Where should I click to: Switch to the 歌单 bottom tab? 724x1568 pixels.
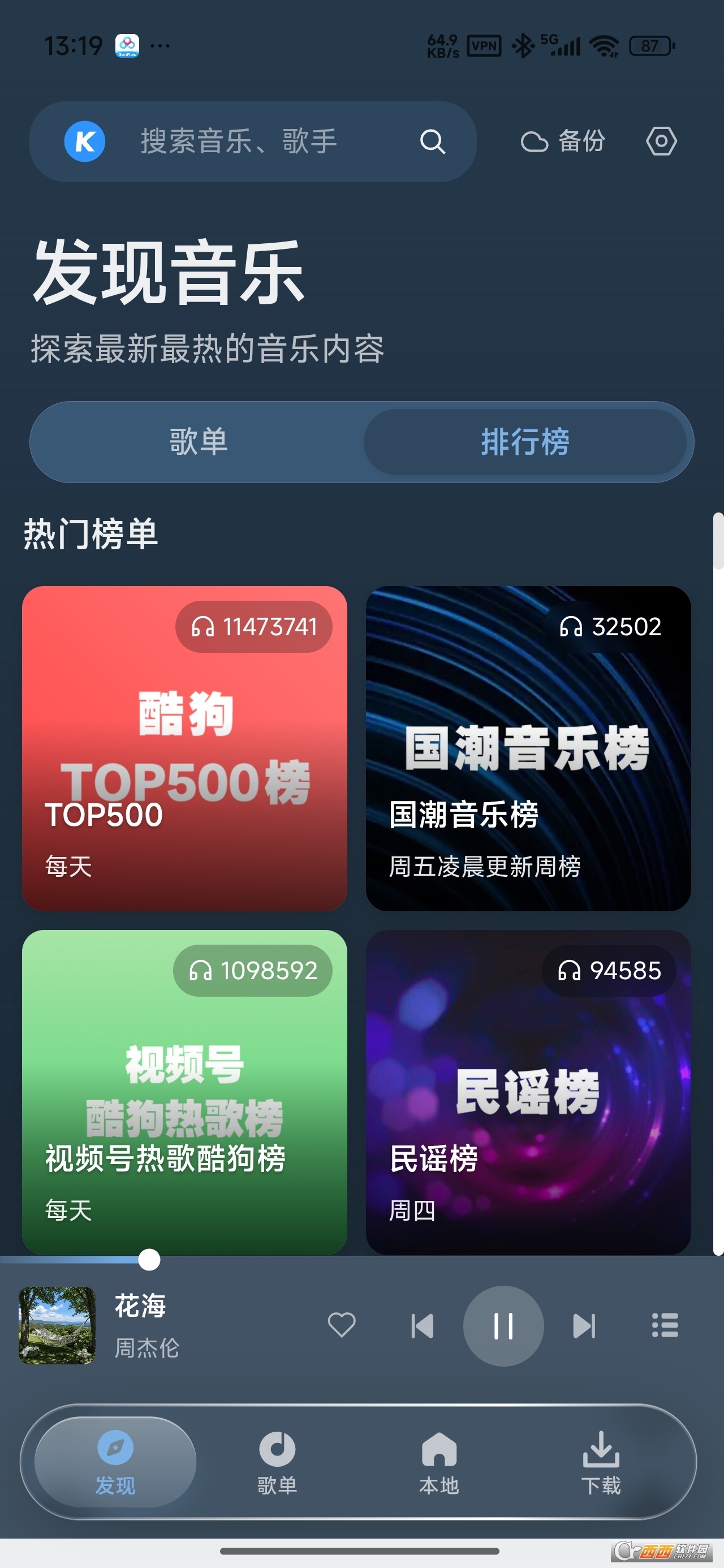pyautogui.click(x=277, y=1462)
